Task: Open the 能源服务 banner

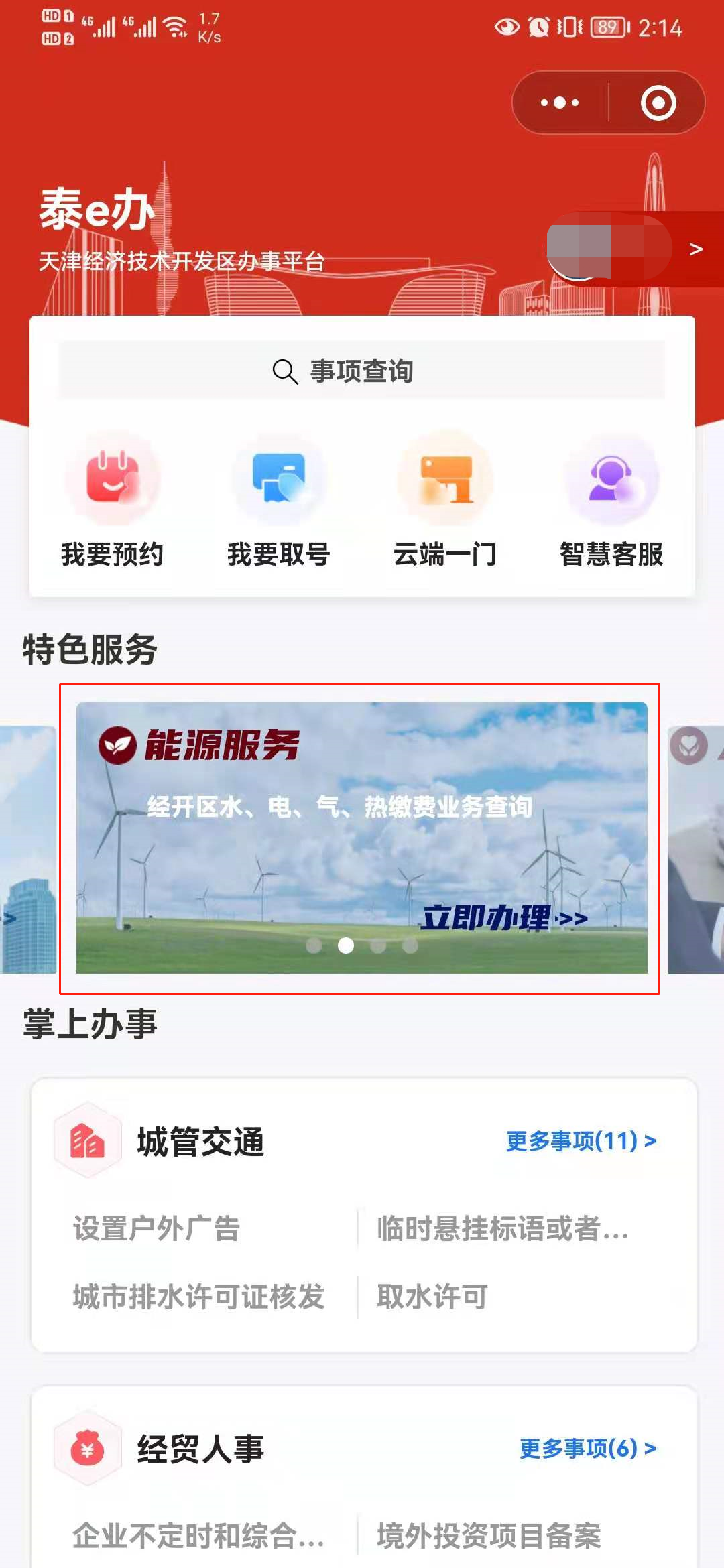Action: tap(362, 838)
